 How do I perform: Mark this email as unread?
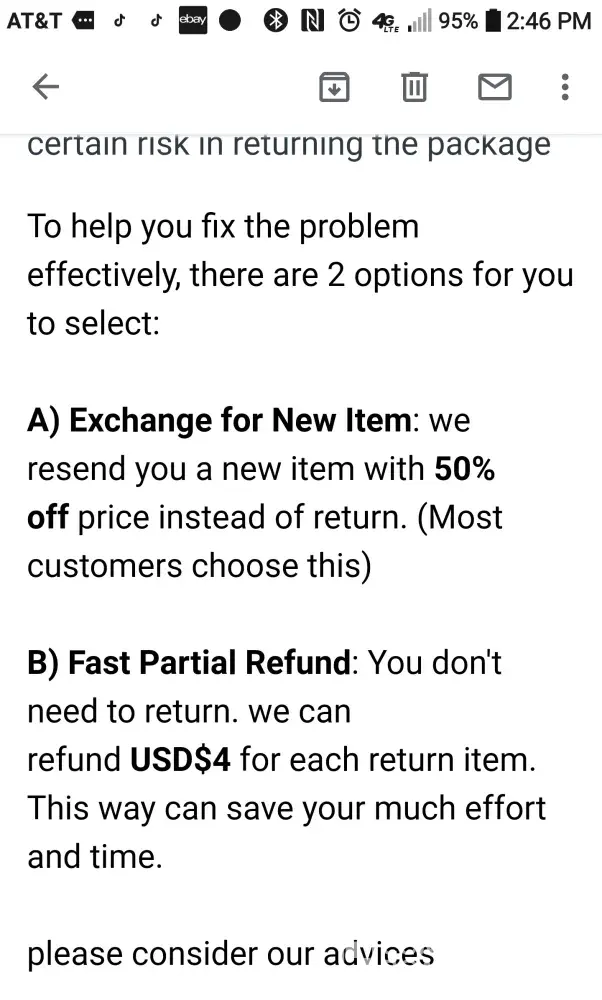coord(494,88)
